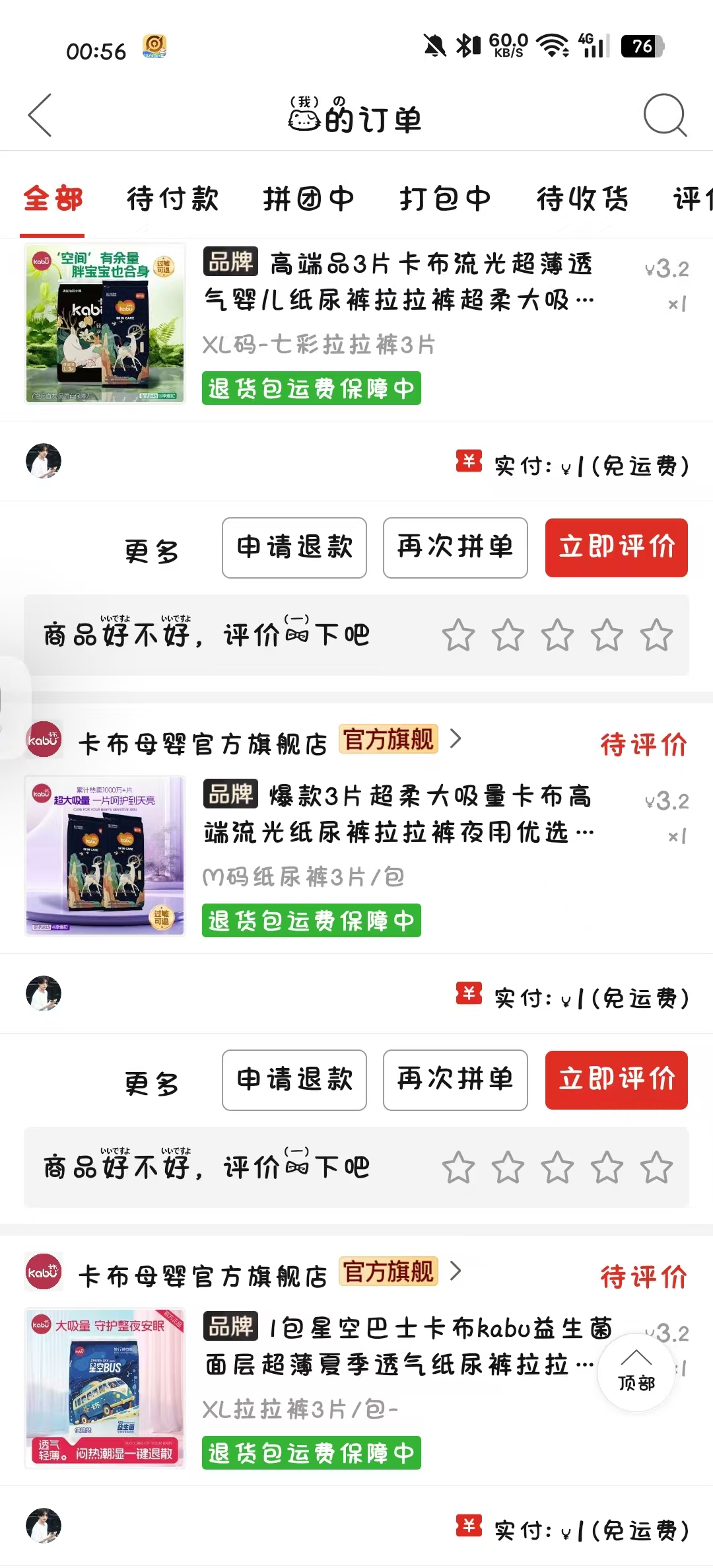The height and width of the screenshot is (1568, 713).
Task: Tap 立即评价 for the M码纸尿裤 order
Action: (616, 1080)
